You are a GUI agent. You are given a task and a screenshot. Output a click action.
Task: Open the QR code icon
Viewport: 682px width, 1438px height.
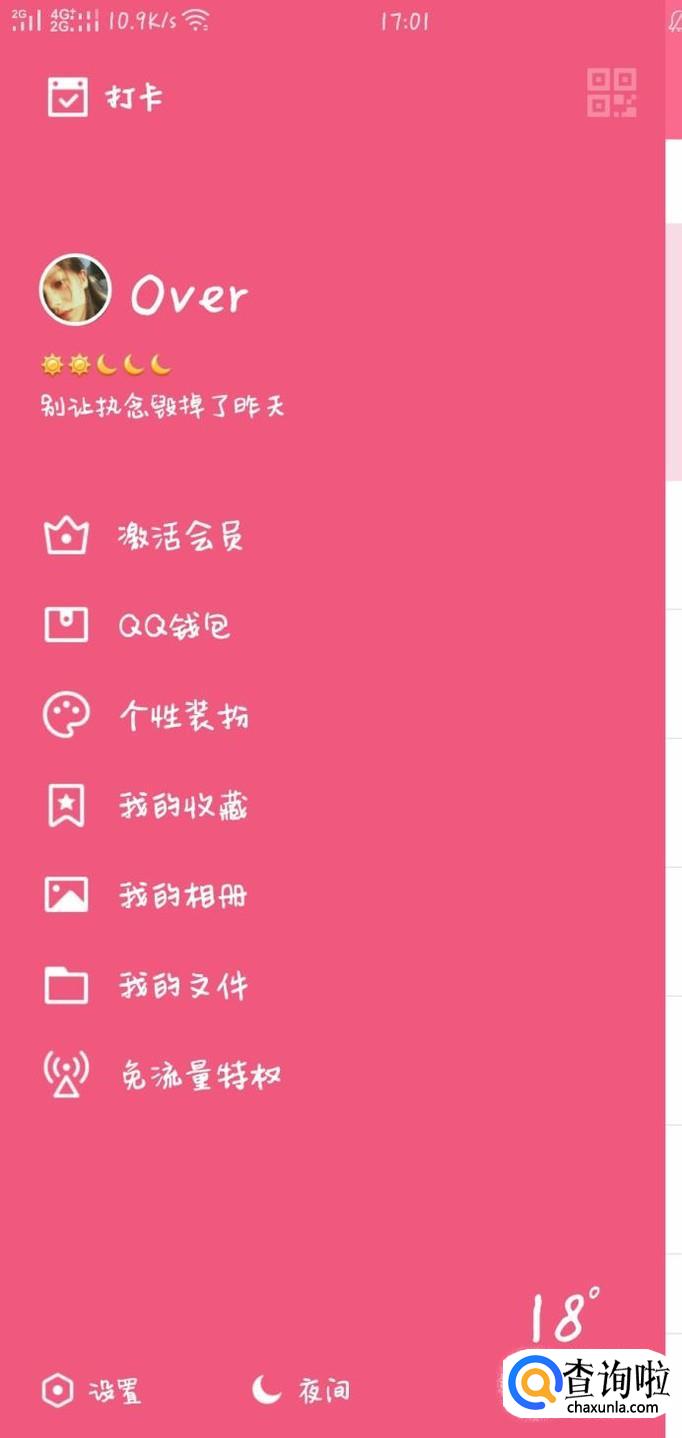(x=611, y=93)
